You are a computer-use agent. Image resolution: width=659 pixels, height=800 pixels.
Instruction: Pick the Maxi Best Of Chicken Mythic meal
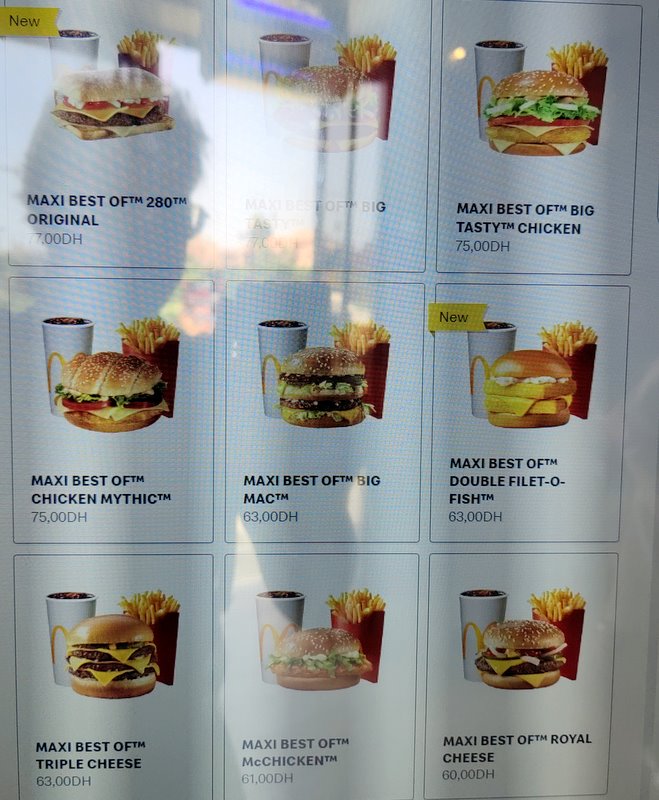112,410
